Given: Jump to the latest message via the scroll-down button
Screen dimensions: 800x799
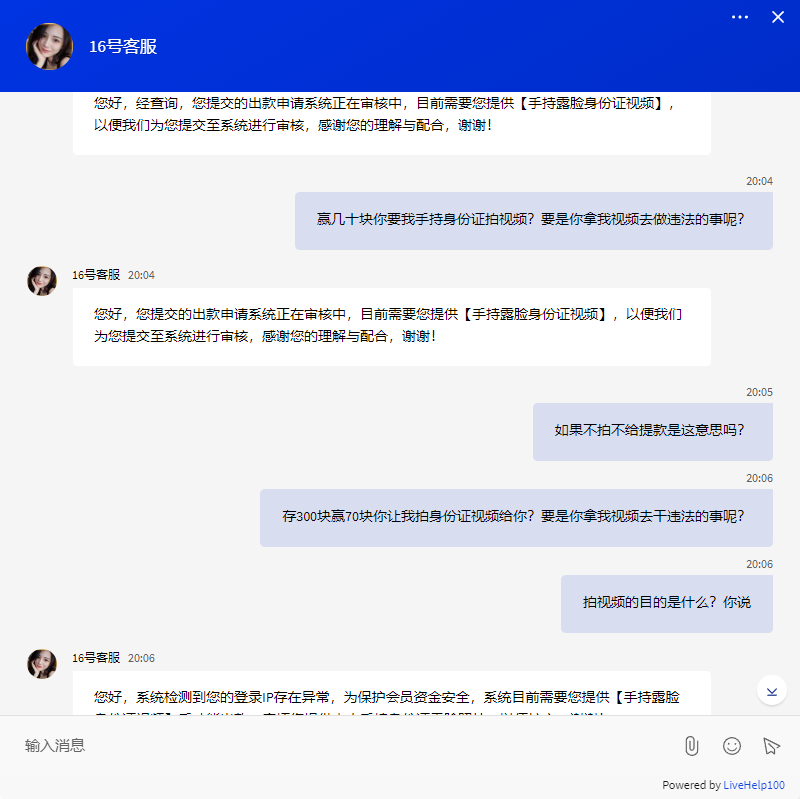Looking at the screenshot, I should (772, 690).
